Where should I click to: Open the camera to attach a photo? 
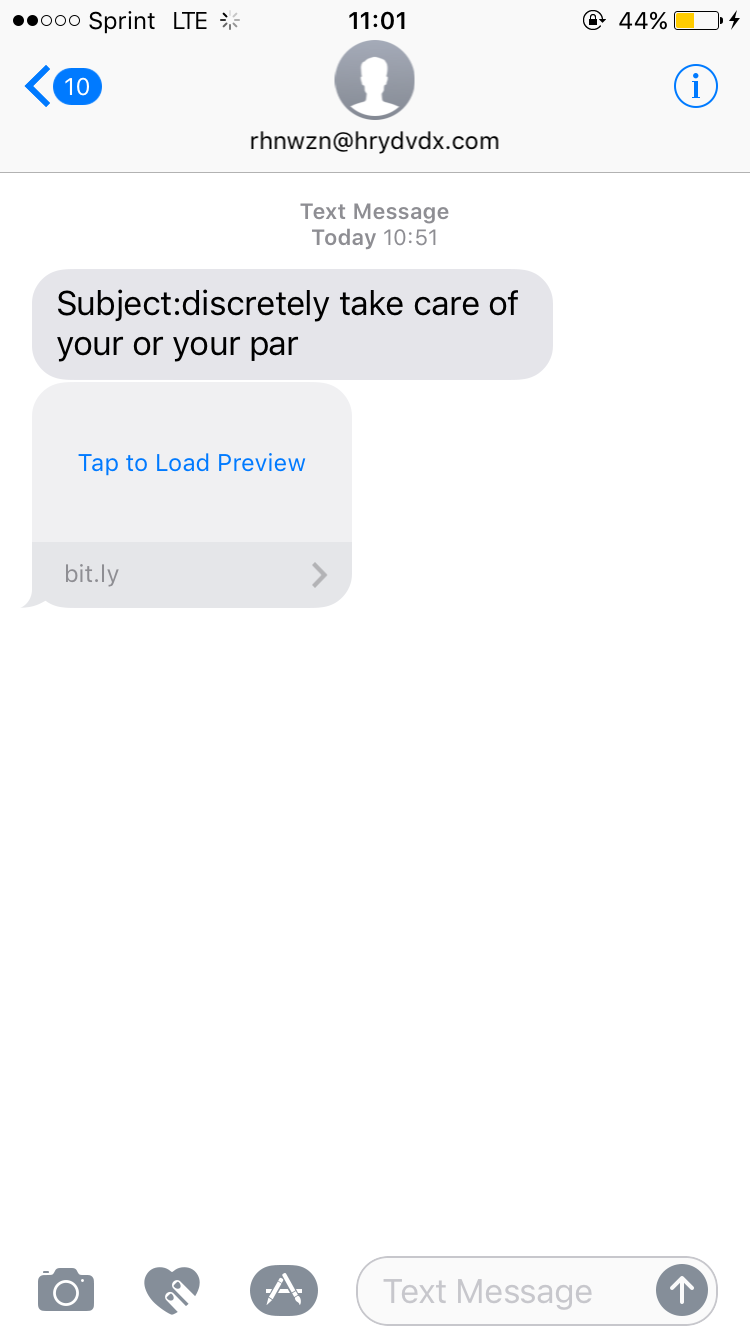(66, 1290)
